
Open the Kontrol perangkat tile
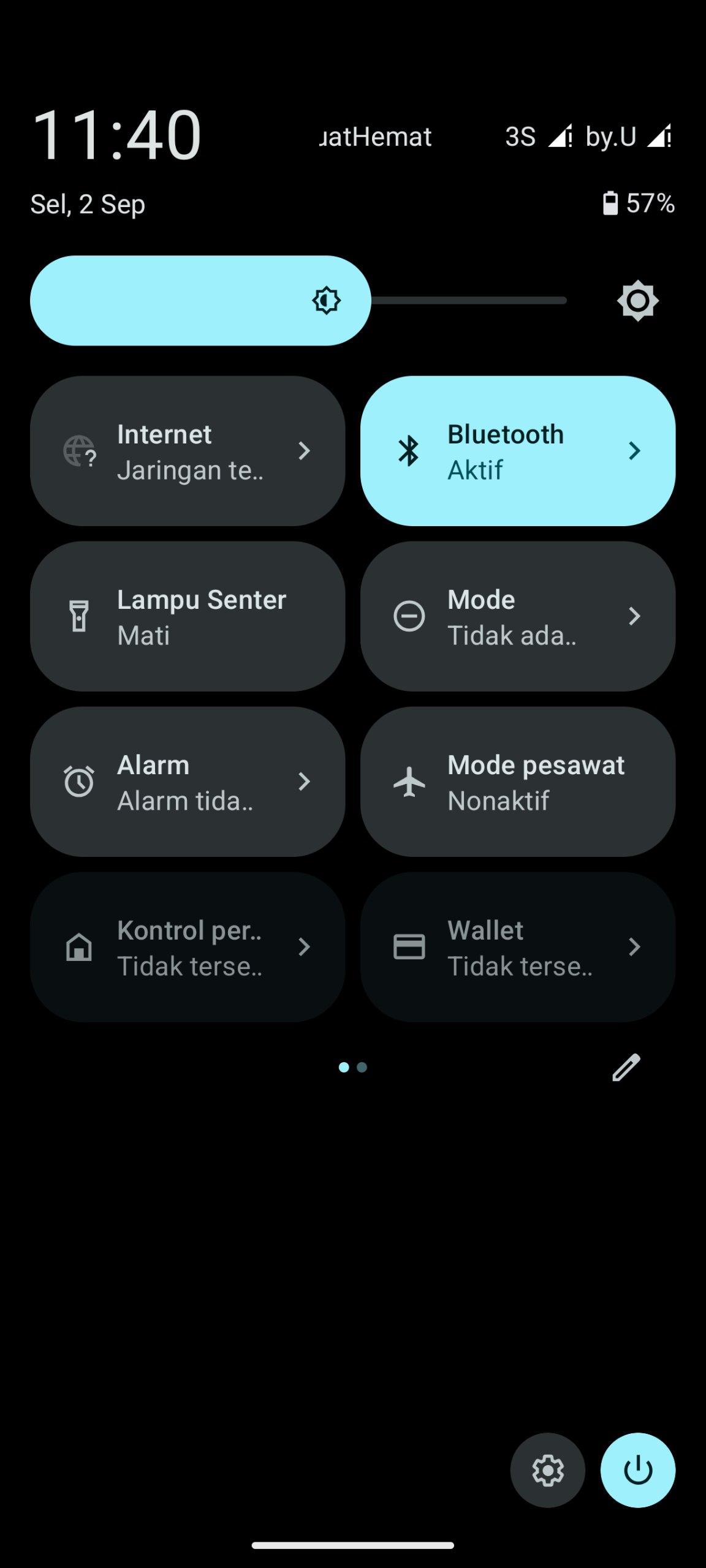[187, 947]
